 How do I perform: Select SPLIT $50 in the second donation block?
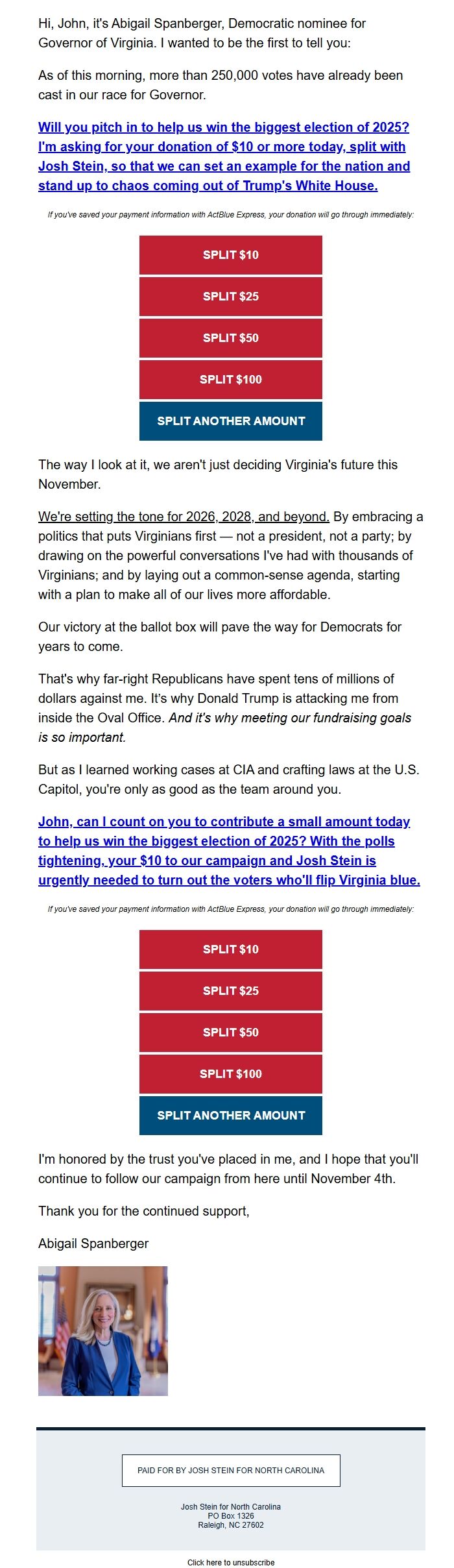coord(230,1033)
